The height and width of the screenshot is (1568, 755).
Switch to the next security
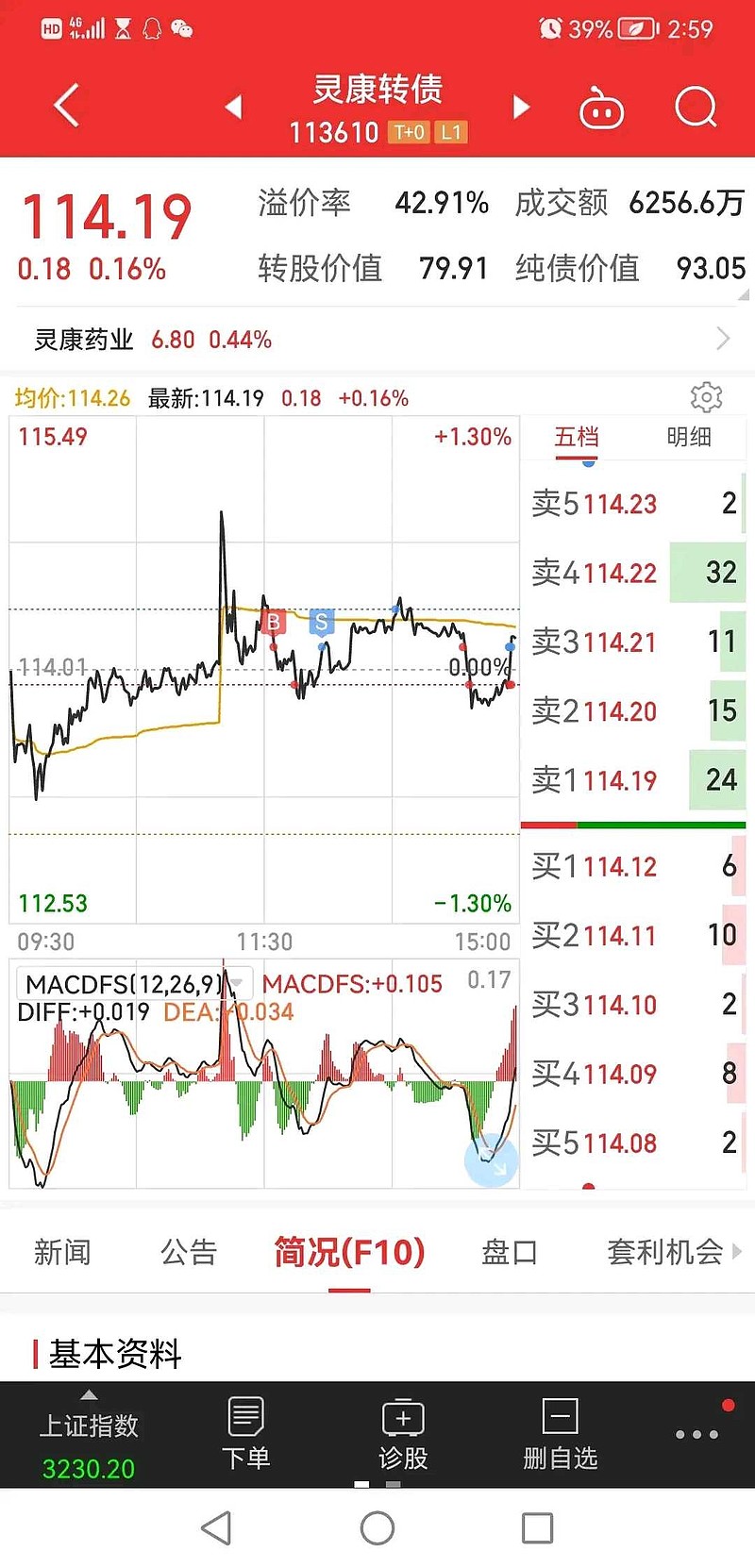(521, 107)
